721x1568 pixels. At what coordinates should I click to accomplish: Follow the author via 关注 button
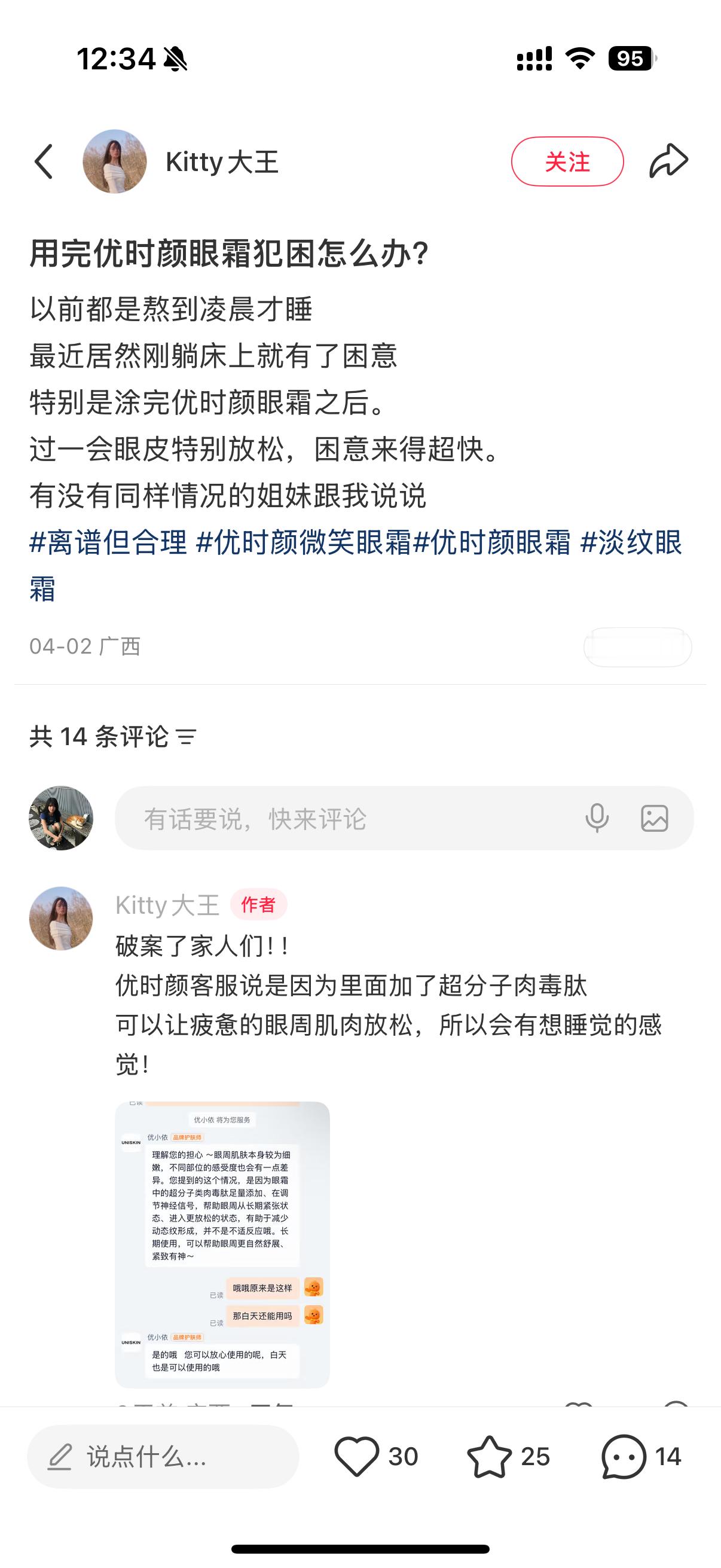[x=568, y=160]
